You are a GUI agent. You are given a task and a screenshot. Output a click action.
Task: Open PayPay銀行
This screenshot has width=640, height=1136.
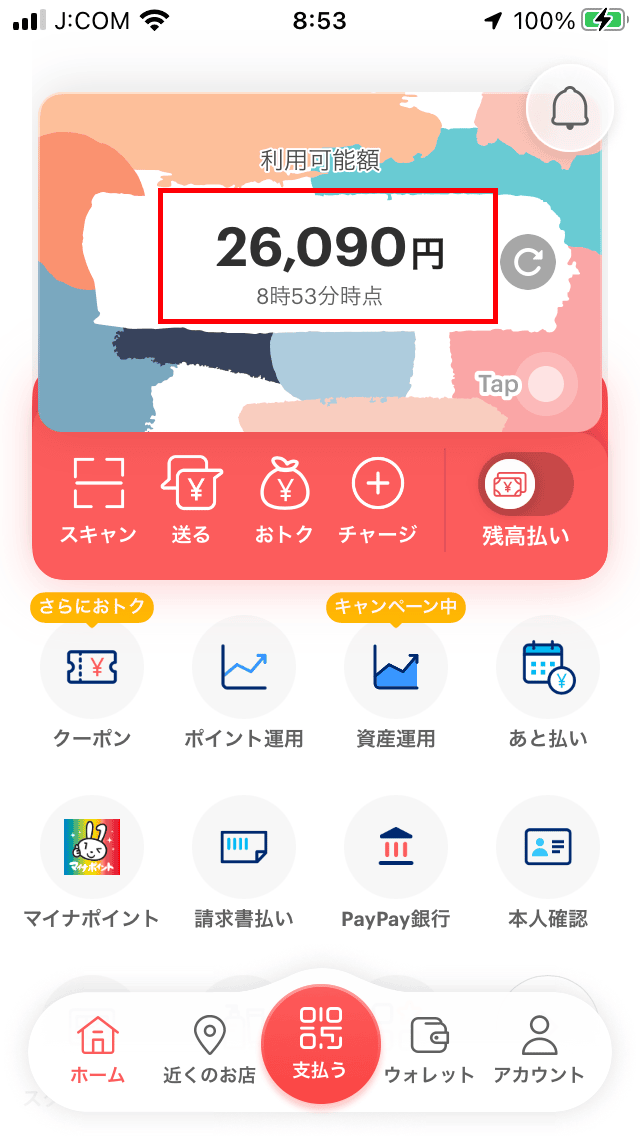(x=396, y=863)
